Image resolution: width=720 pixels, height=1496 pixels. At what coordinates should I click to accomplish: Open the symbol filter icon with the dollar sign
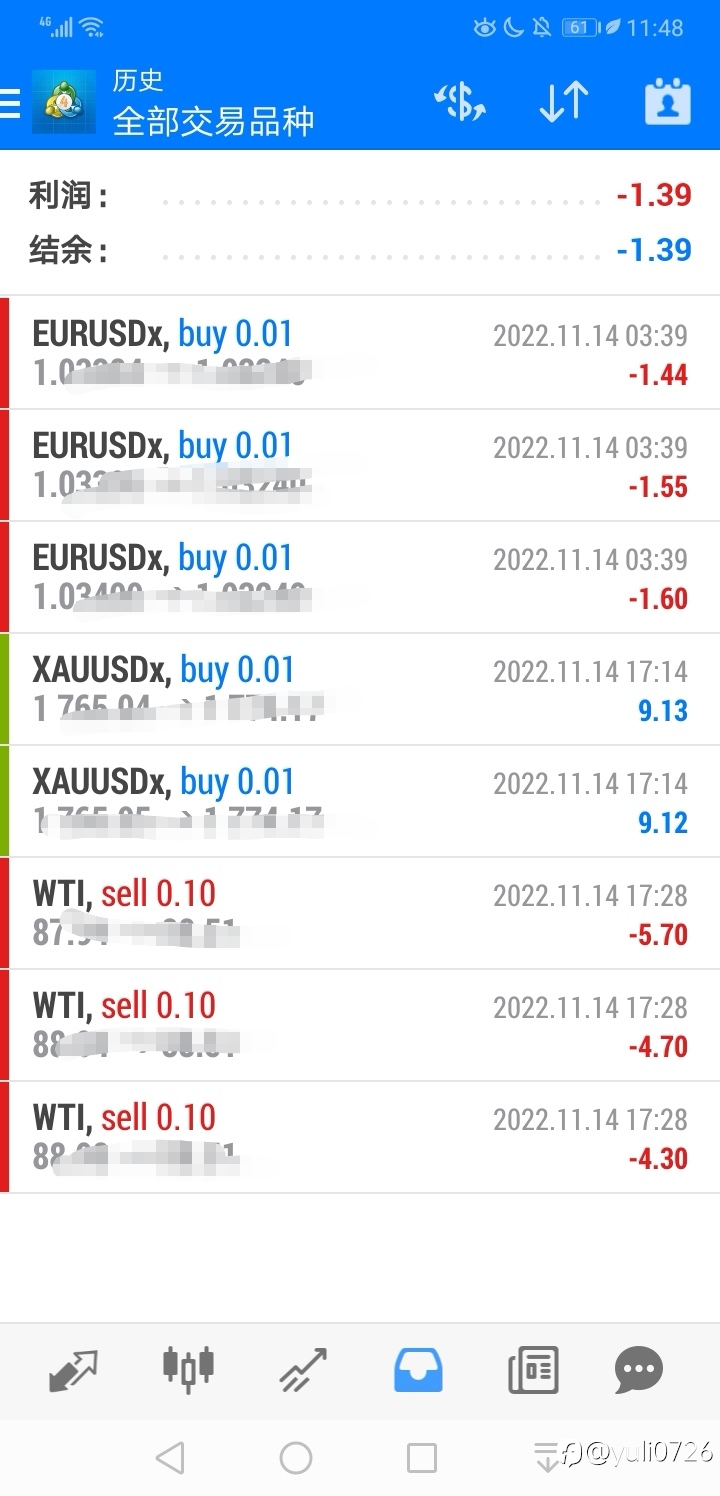tap(460, 102)
